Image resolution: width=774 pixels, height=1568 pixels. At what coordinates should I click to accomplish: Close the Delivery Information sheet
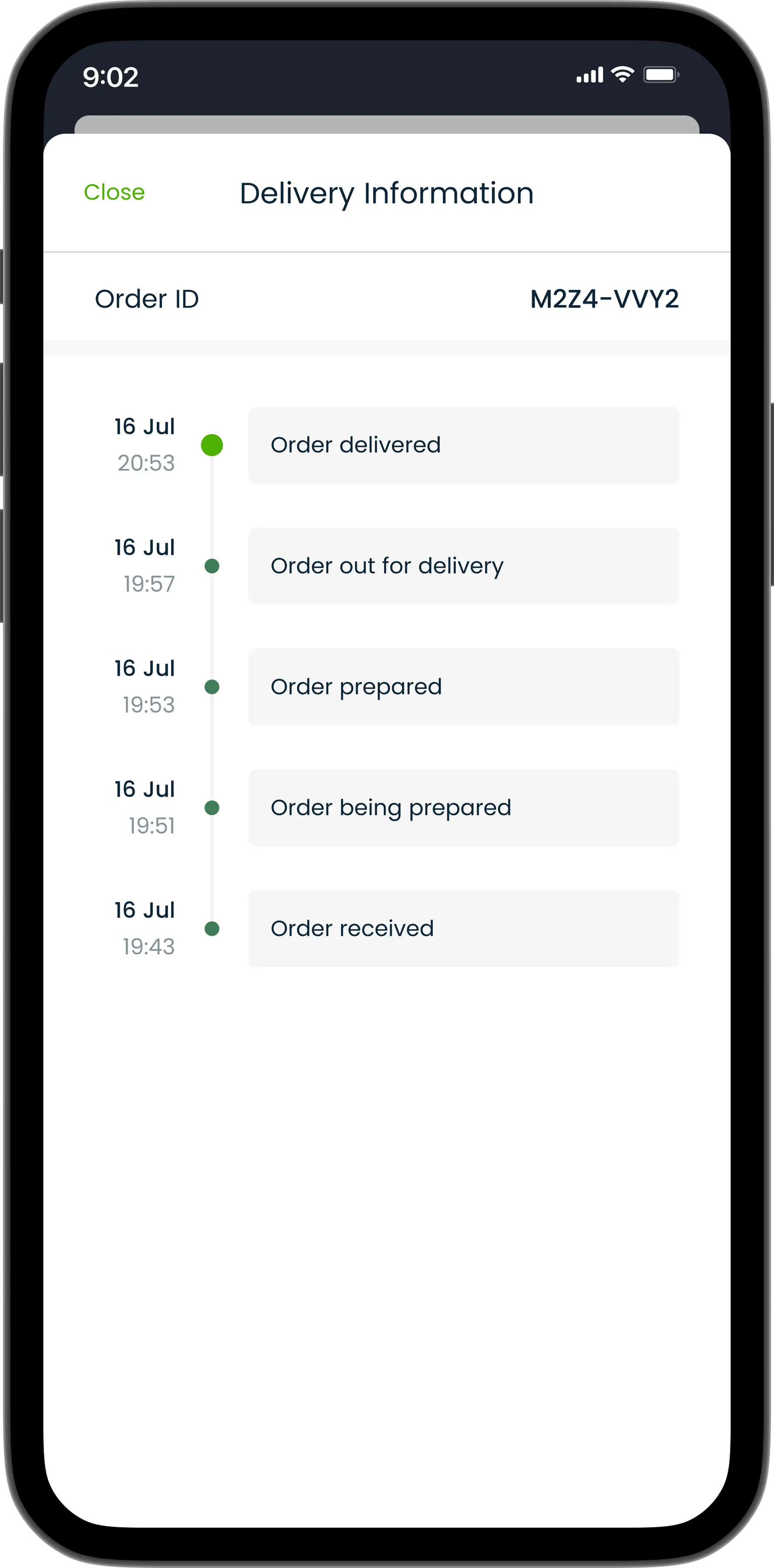(x=114, y=193)
